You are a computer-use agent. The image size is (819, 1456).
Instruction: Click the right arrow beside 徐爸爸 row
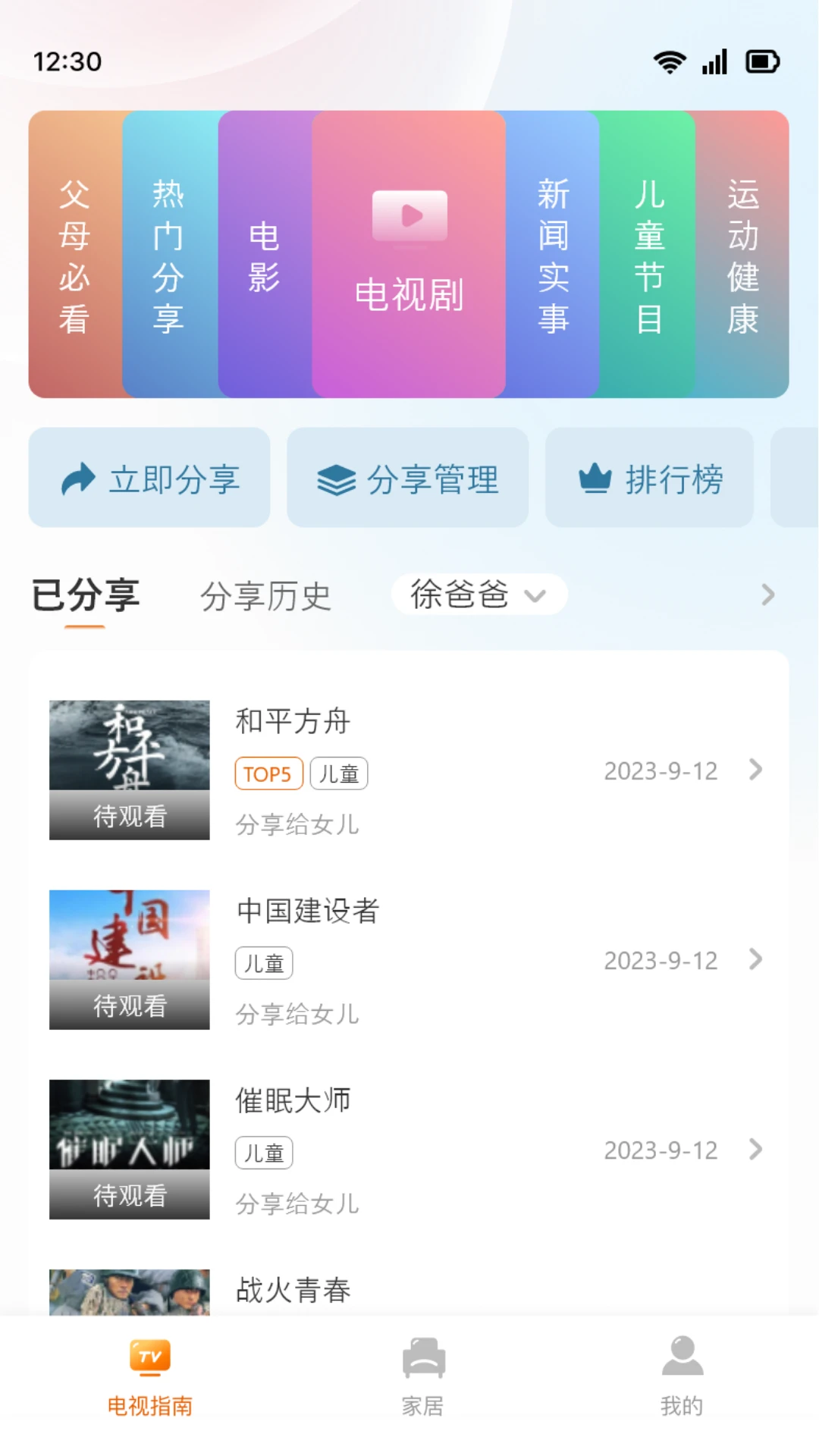(768, 596)
